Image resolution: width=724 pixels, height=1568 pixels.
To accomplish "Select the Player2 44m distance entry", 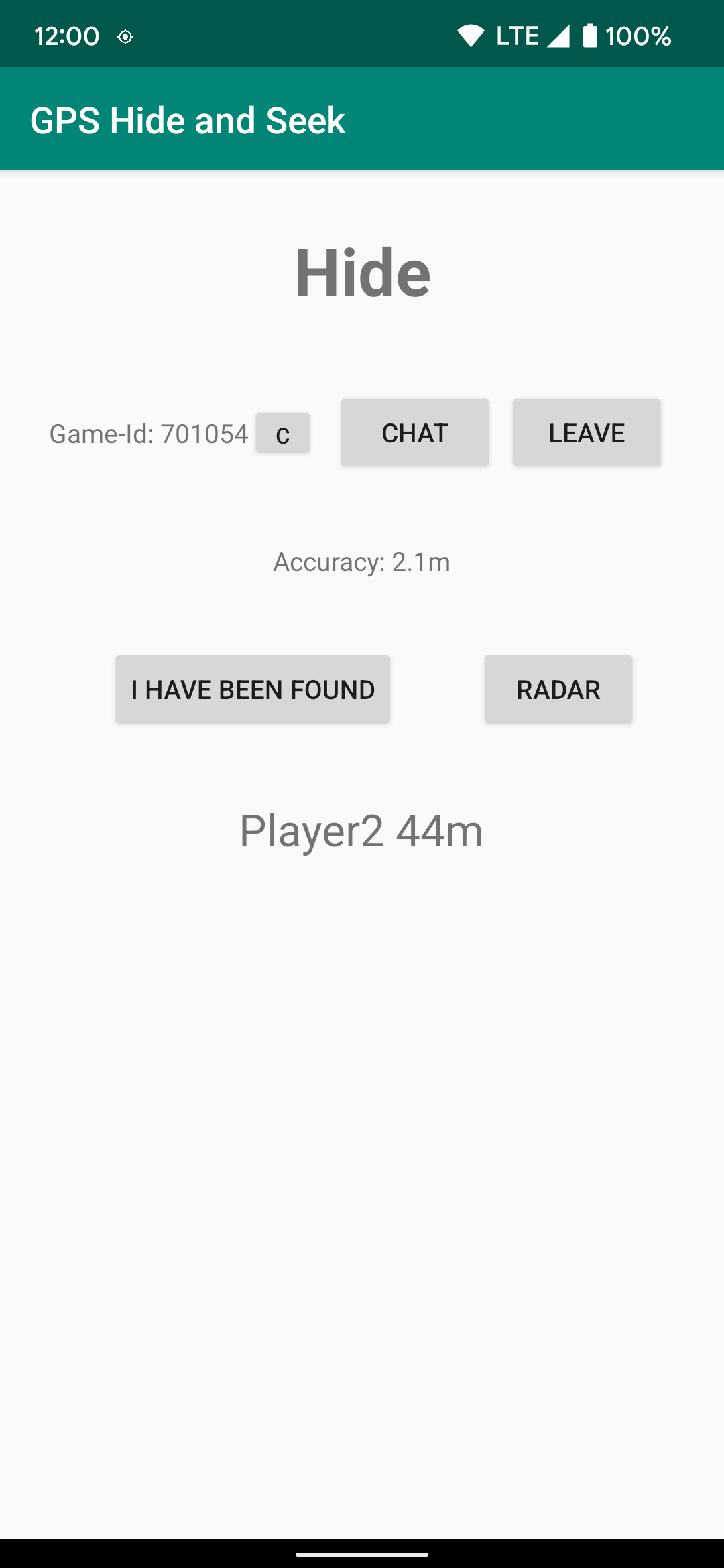I will coord(361,830).
